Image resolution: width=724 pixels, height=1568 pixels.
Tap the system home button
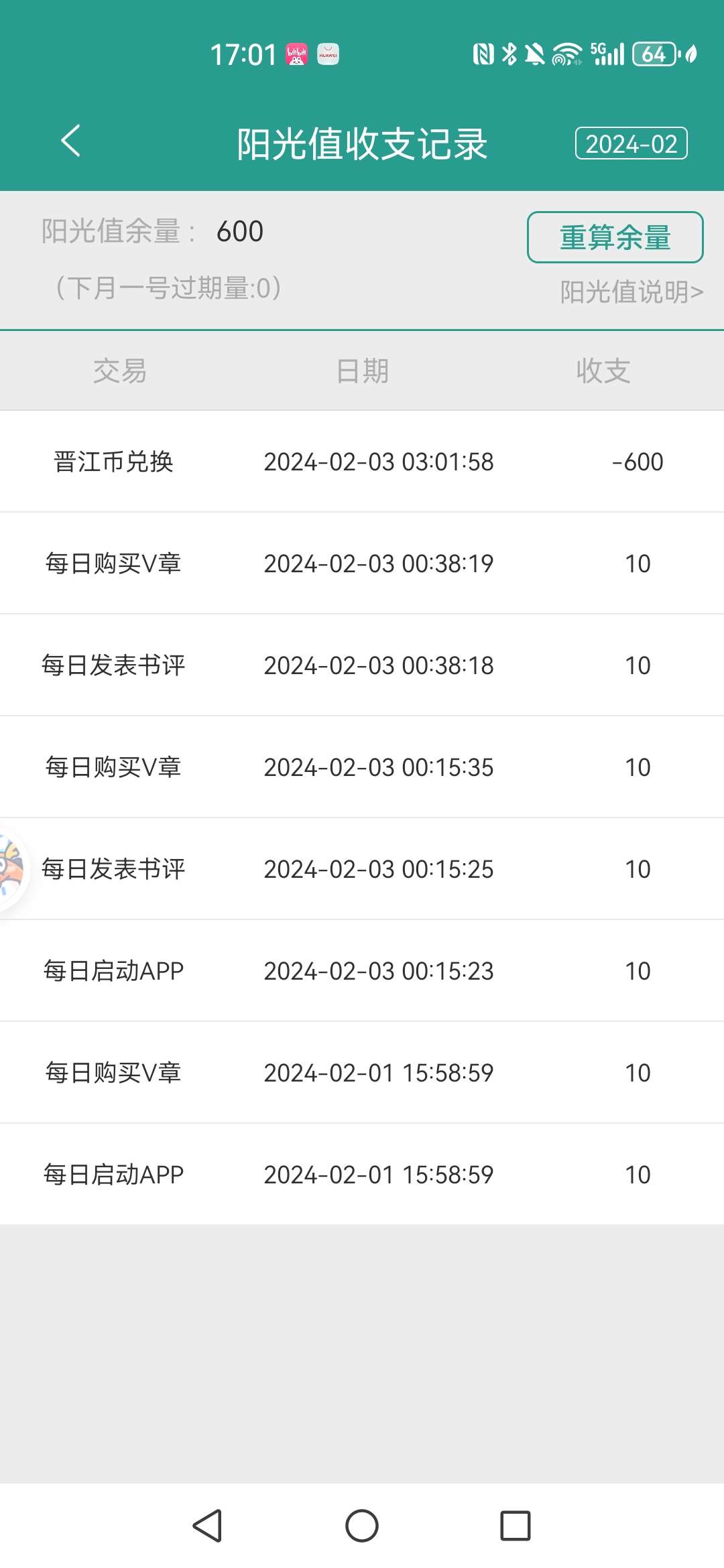click(x=362, y=1526)
